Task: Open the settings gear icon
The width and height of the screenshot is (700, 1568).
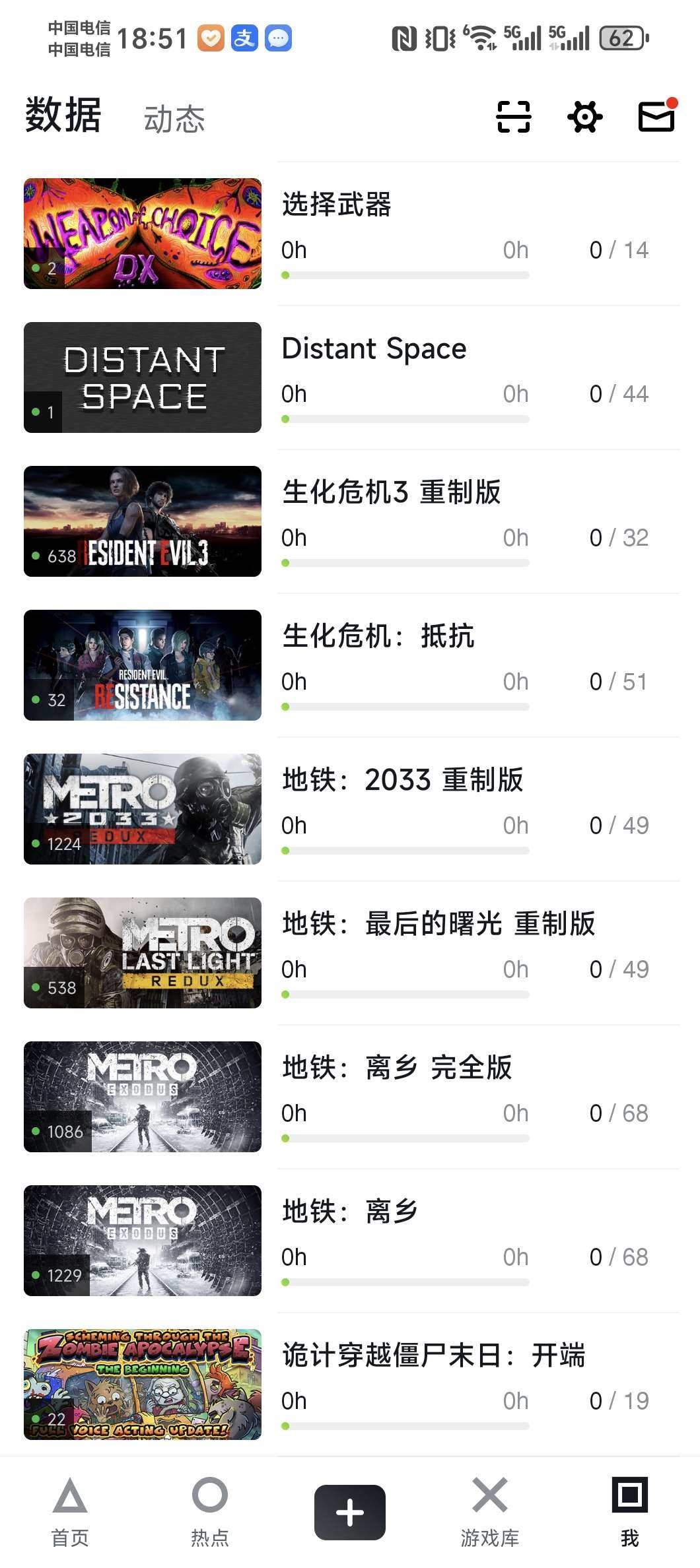Action: coord(585,117)
